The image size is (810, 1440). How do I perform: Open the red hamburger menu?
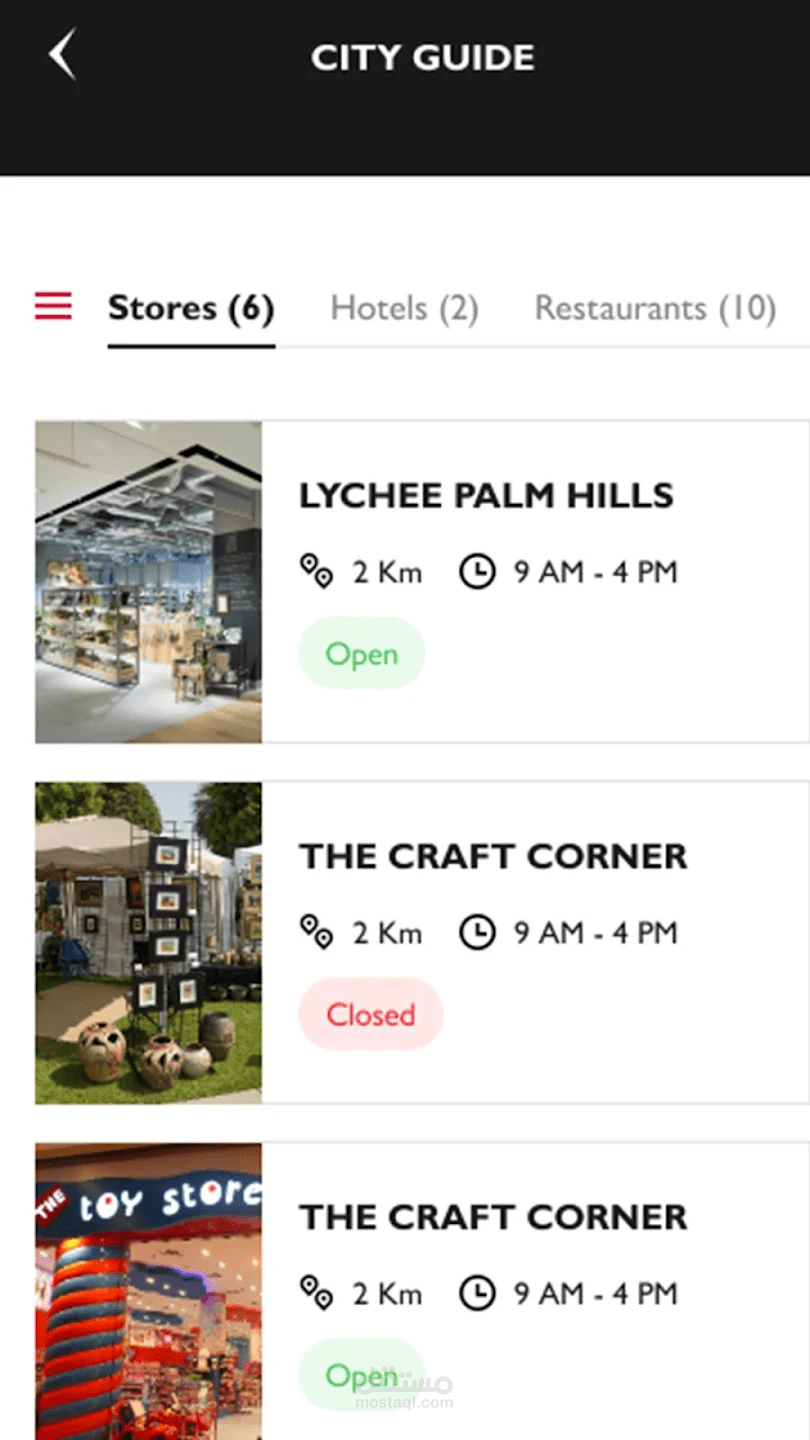click(53, 306)
